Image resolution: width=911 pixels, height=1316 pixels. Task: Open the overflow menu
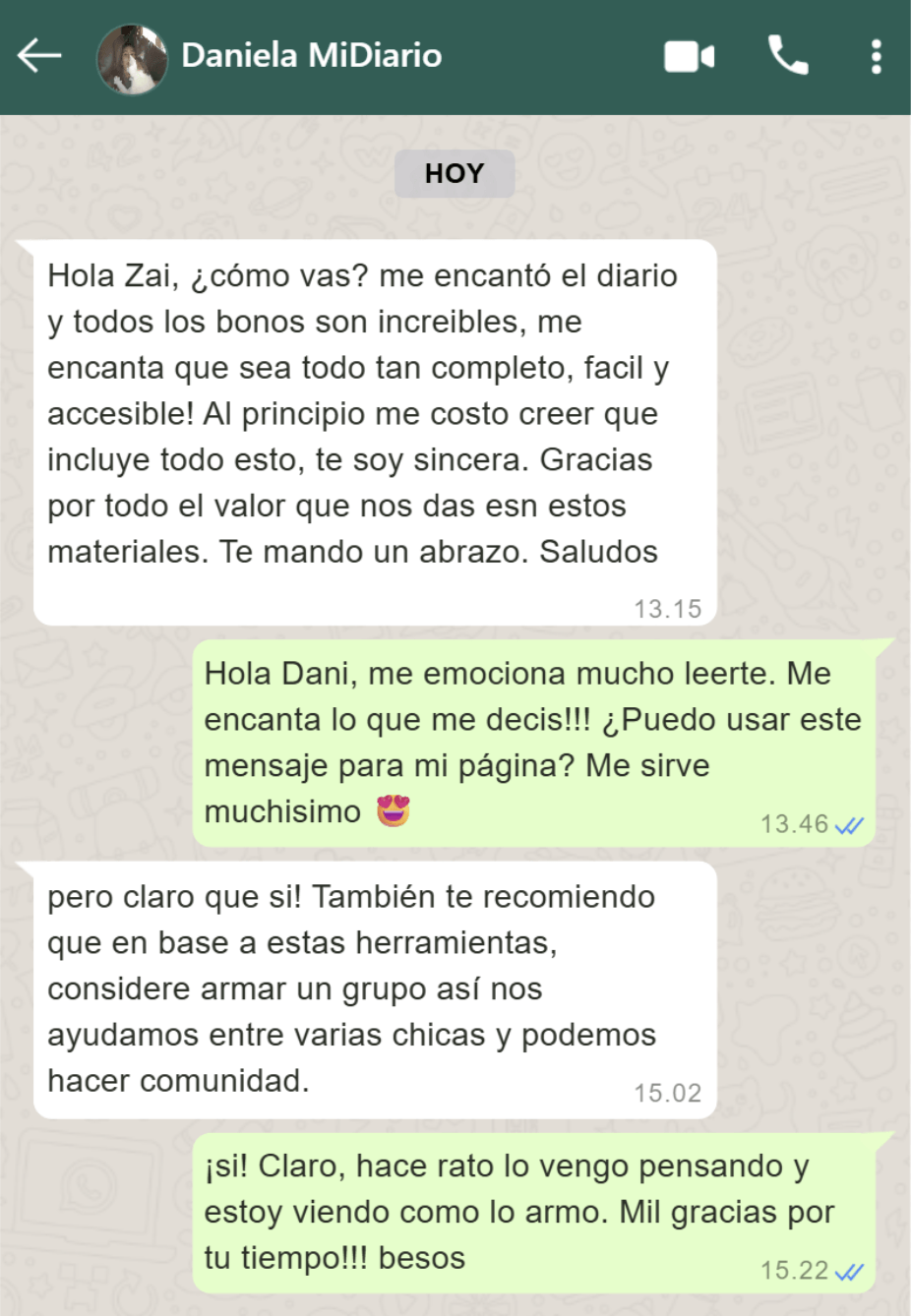(x=876, y=57)
